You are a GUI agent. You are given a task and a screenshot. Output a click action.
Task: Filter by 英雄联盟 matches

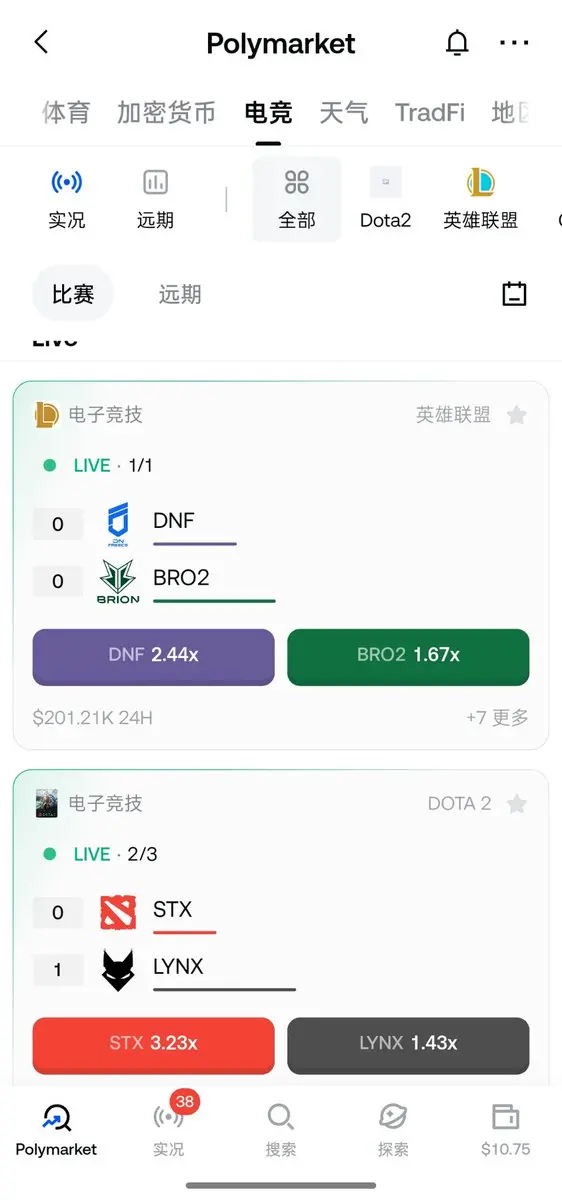coord(481,199)
